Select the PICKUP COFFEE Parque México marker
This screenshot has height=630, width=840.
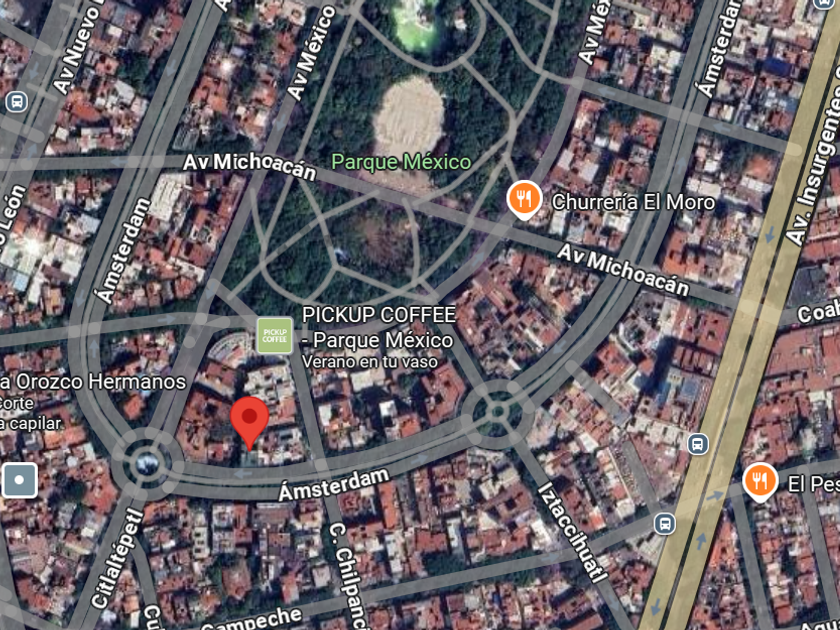point(274,335)
